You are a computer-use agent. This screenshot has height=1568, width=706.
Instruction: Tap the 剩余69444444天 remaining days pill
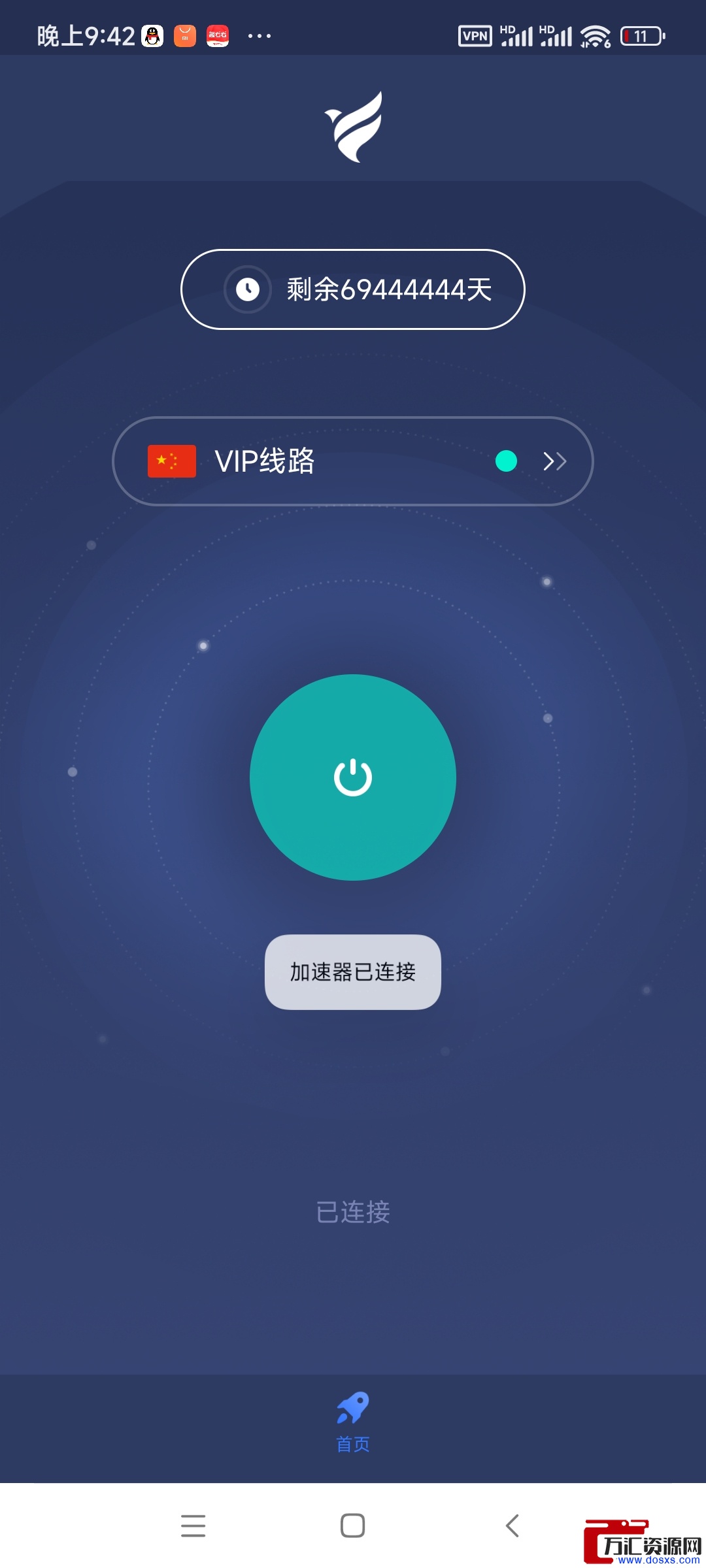(353, 289)
